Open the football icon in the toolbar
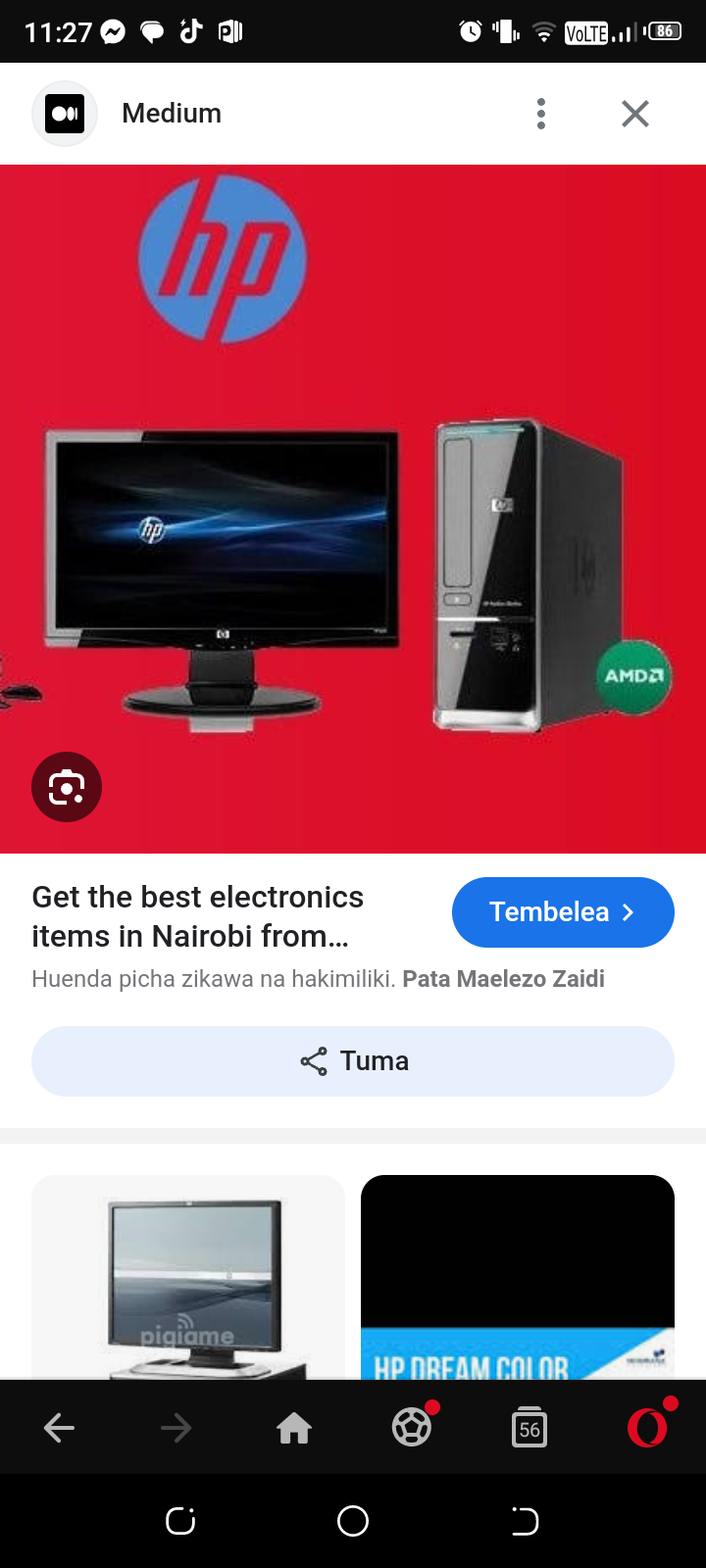 (x=412, y=1428)
